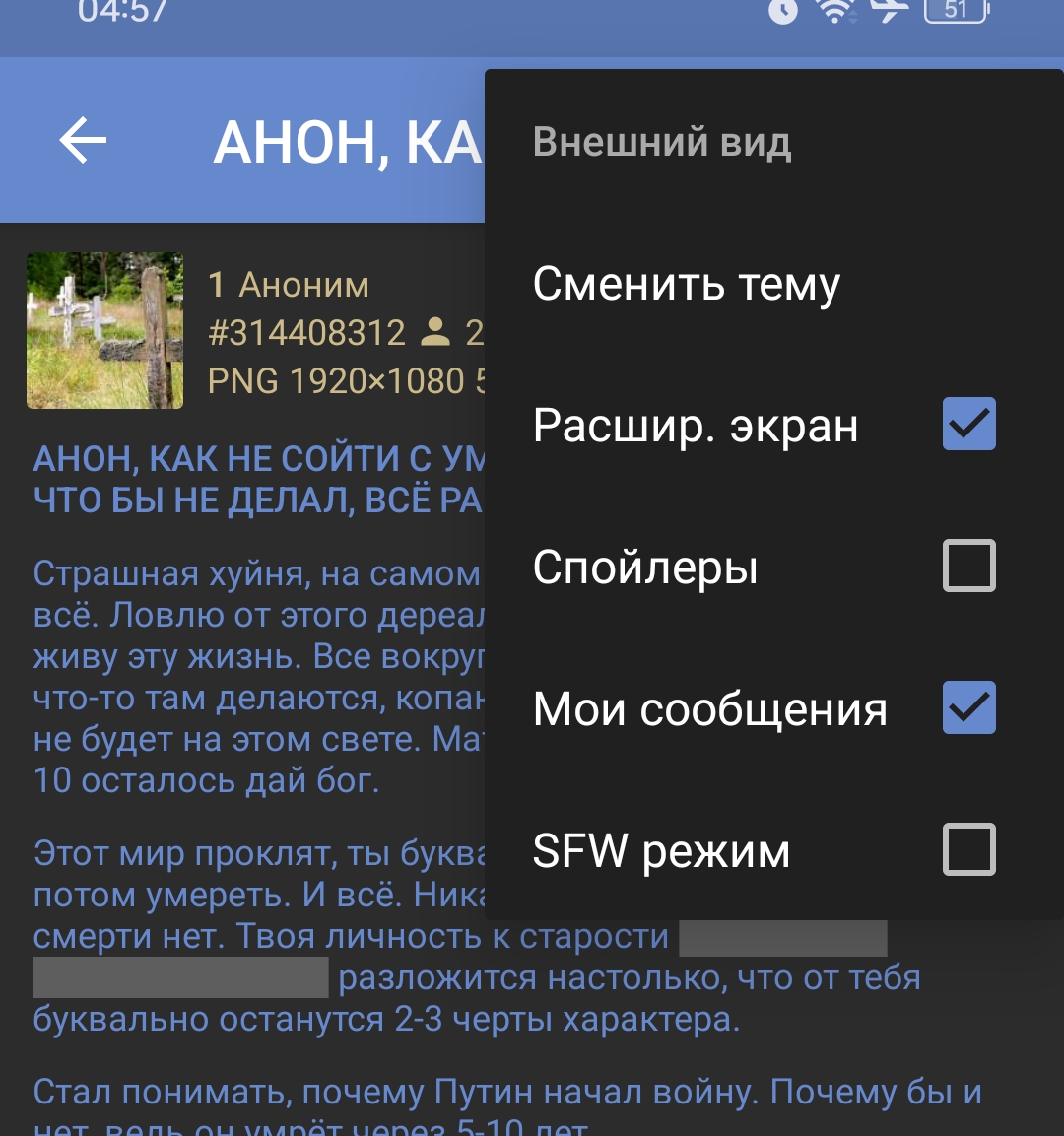Open Сменить тему menu item

[x=773, y=284]
